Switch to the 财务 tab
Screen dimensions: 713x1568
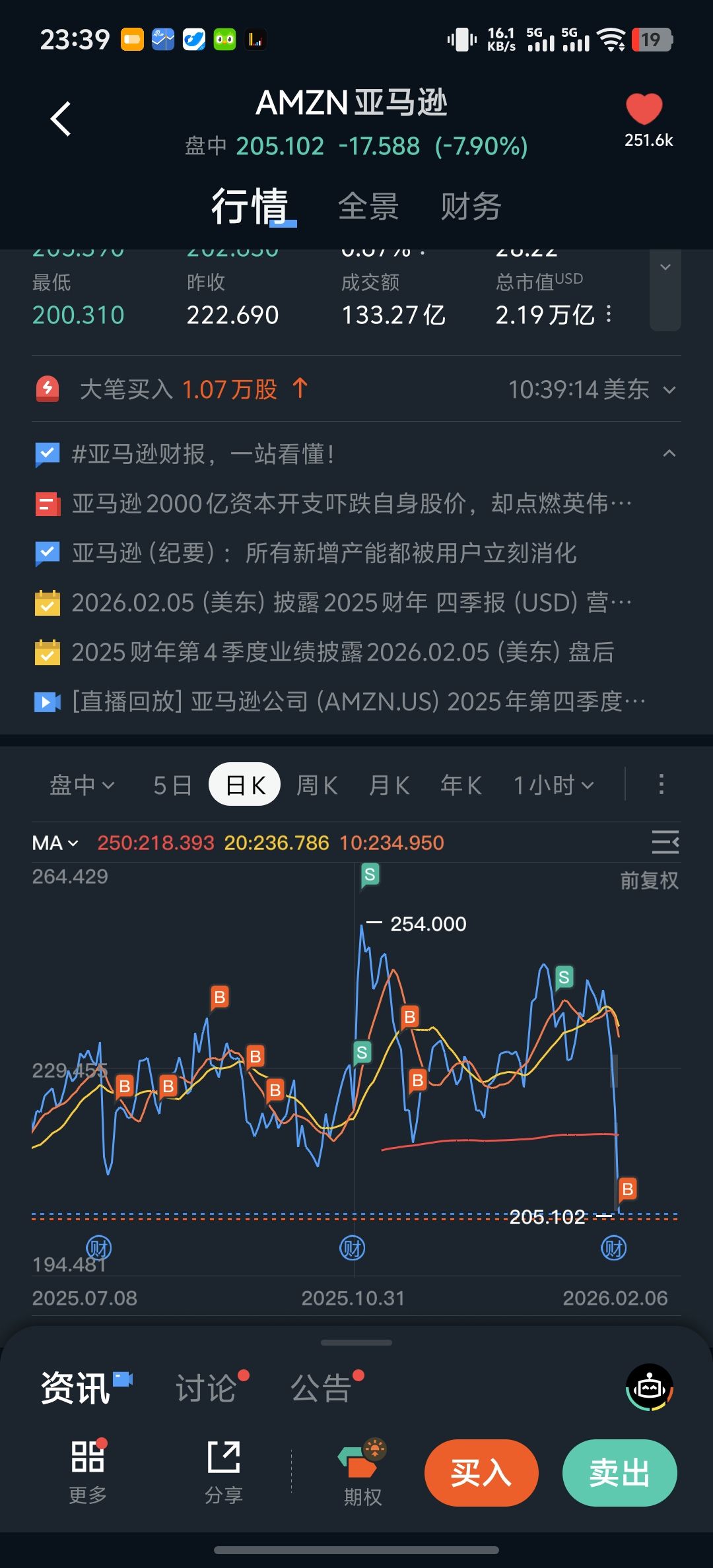coord(471,207)
